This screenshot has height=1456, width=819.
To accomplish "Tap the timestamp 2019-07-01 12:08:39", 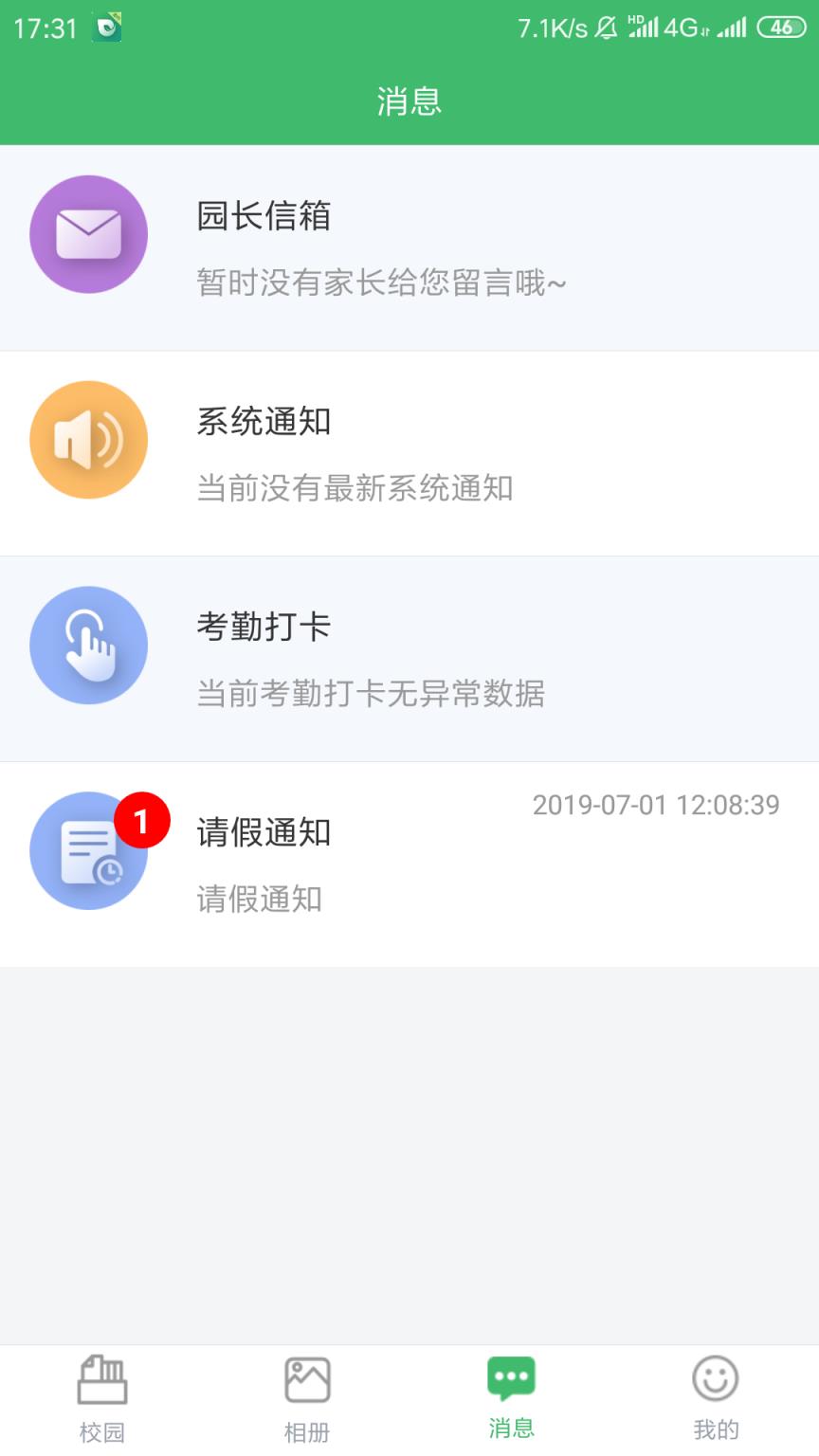I will click(656, 805).
